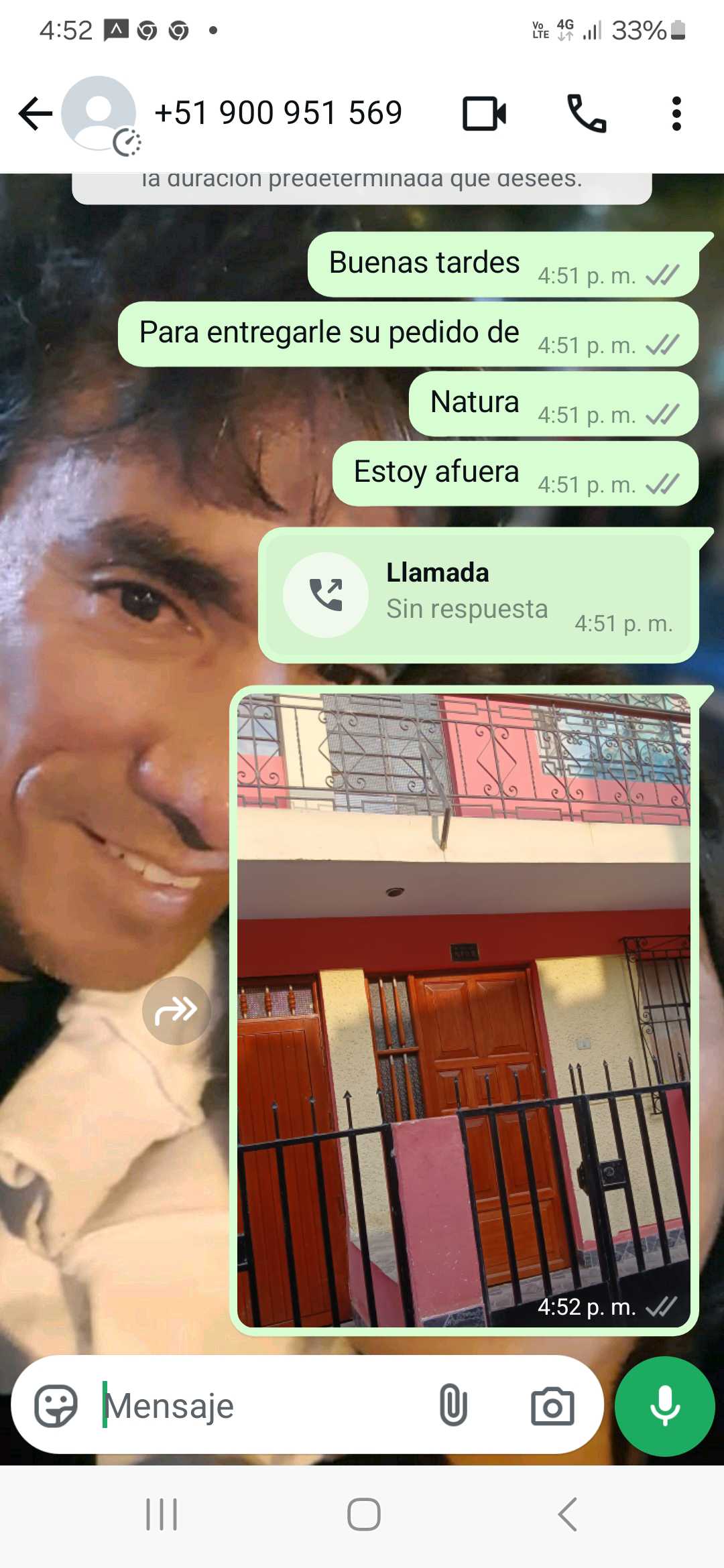Record a voice message
Viewport: 724px width, 1568px height.
point(665,1405)
